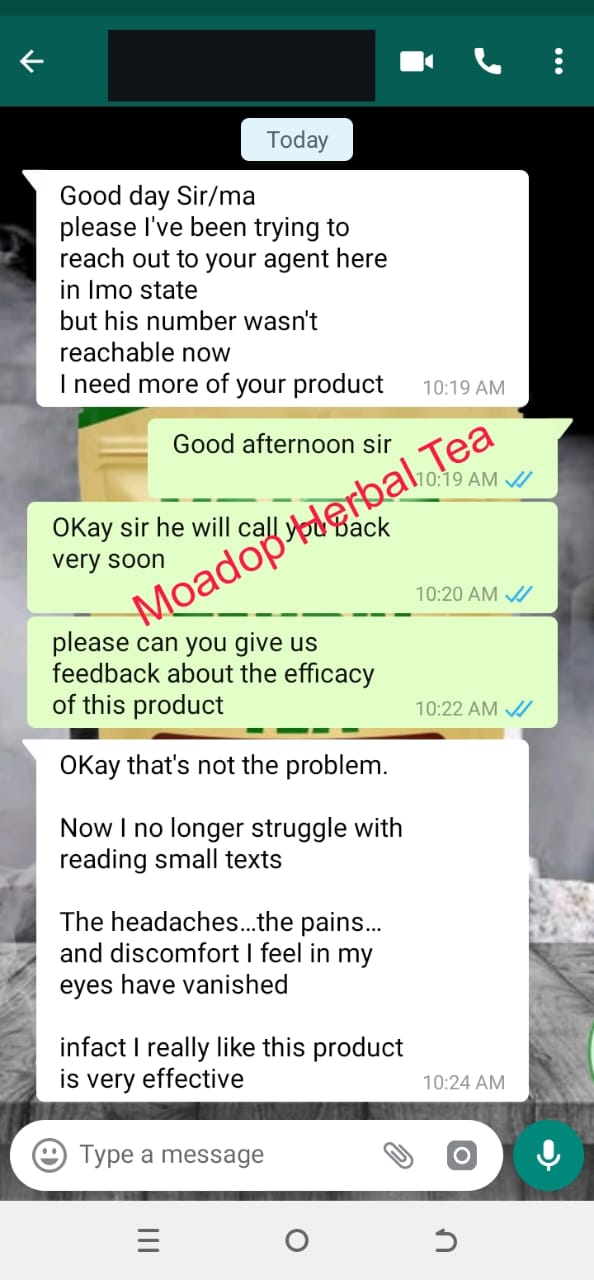Screen dimensions: 594x1280
Task: Start a voice call with this contact
Action: coord(487,62)
